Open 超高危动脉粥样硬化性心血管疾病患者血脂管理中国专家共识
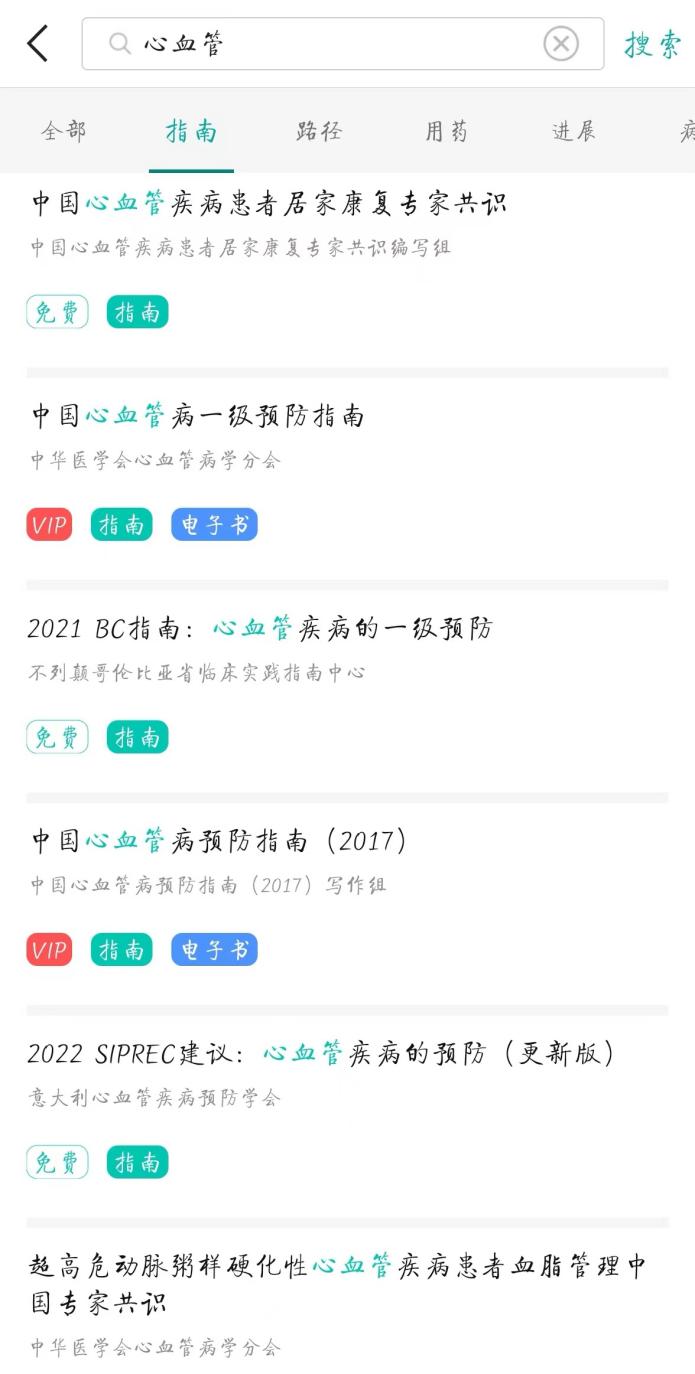The height and width of the screenshot is (1374, 695). pyautogui.click(x=338, y=1284)
